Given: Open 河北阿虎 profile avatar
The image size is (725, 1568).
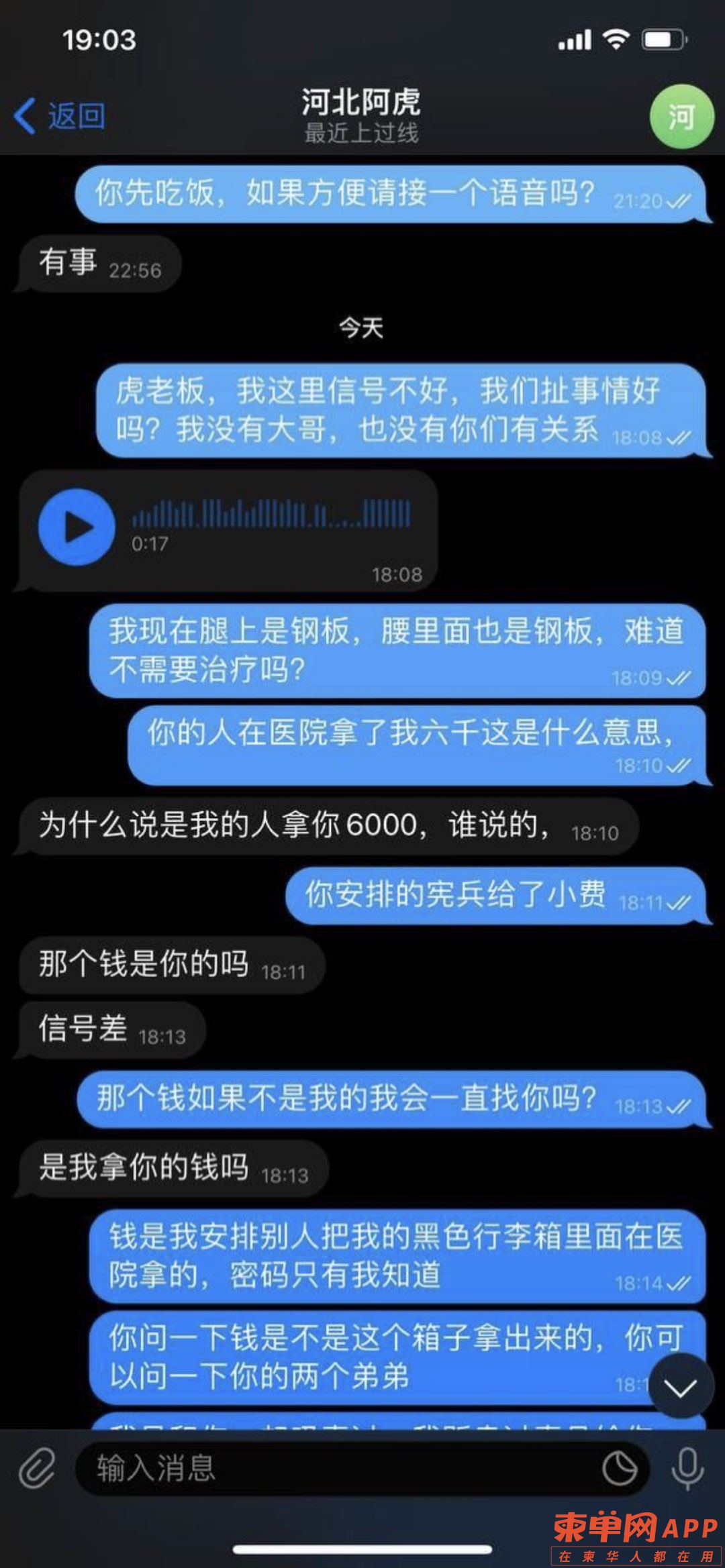Looking at the screenshot, I should 681,117.
